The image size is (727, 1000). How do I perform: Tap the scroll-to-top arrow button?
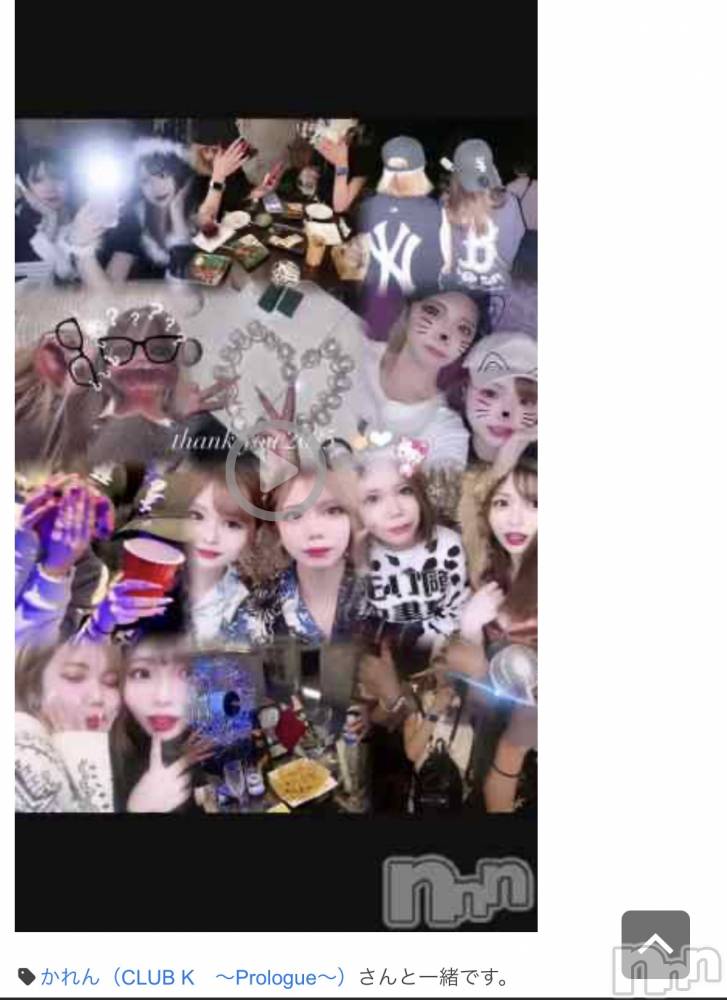pyautogui.click(x=655, y=943)
